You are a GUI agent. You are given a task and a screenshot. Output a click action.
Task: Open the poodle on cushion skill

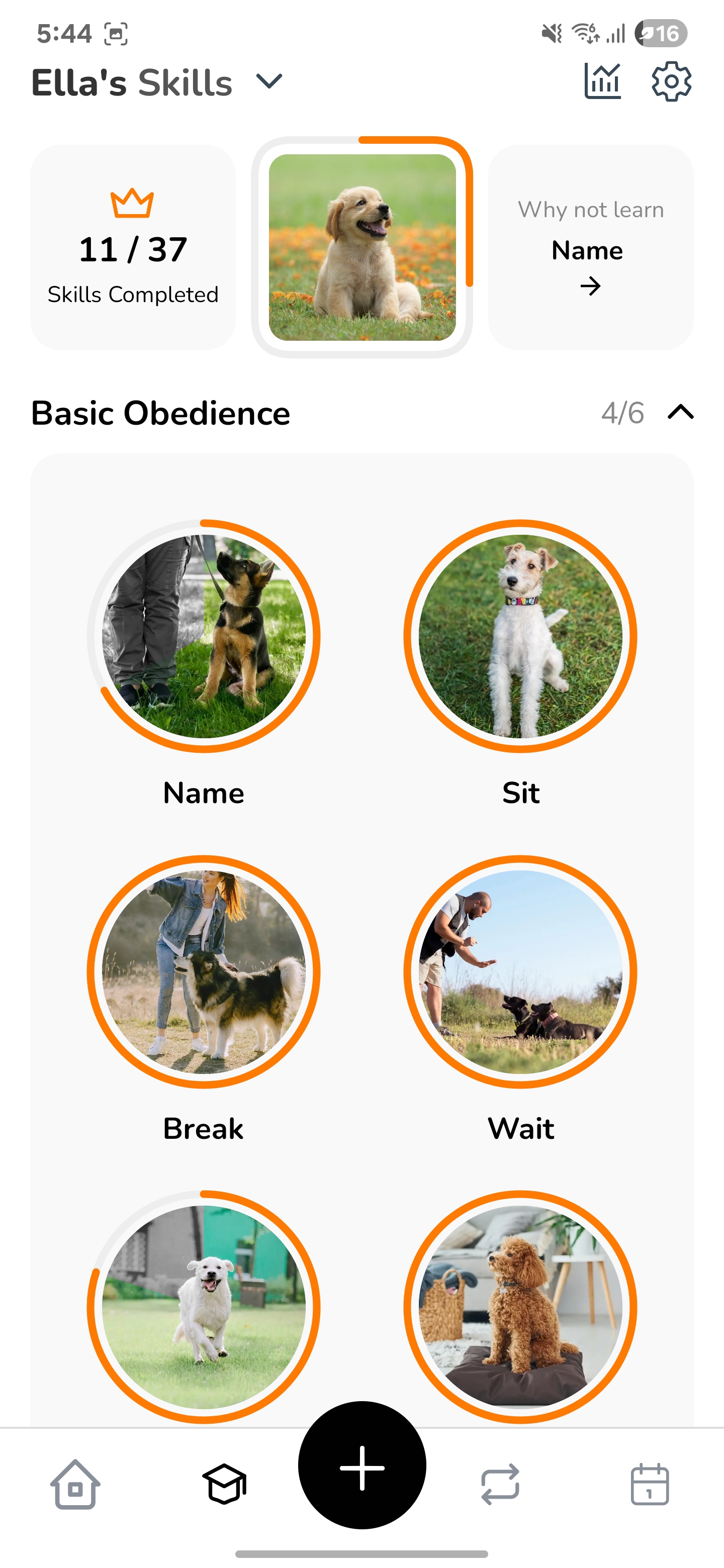click(520, 1306)
